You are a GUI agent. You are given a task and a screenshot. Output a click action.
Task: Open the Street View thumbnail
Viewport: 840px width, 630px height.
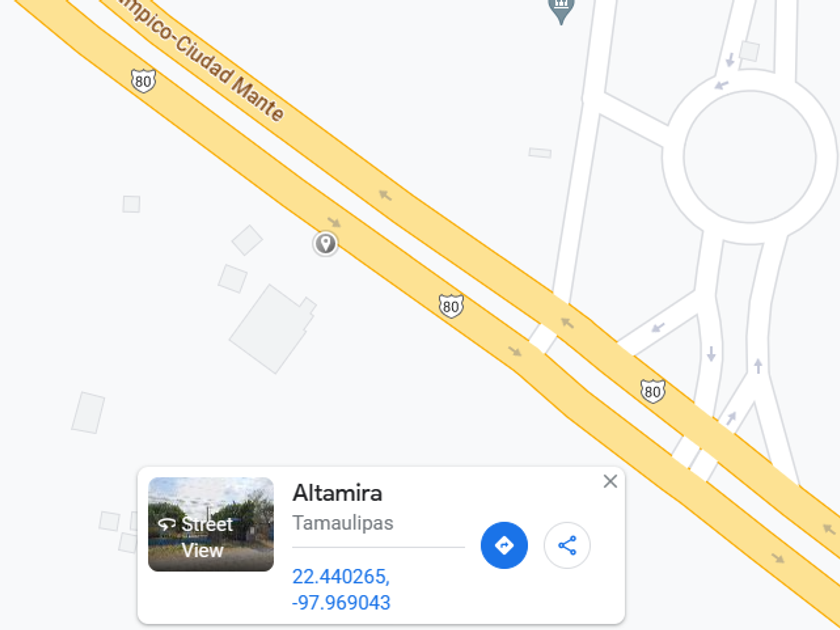coord(210,524)
